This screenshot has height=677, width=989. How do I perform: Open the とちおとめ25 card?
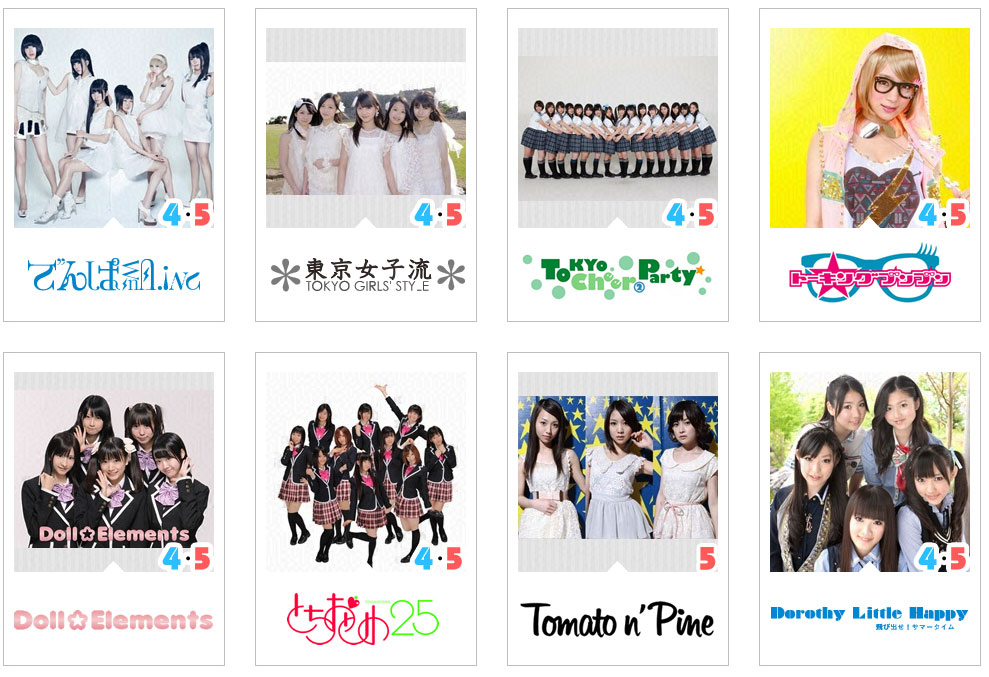366,508
